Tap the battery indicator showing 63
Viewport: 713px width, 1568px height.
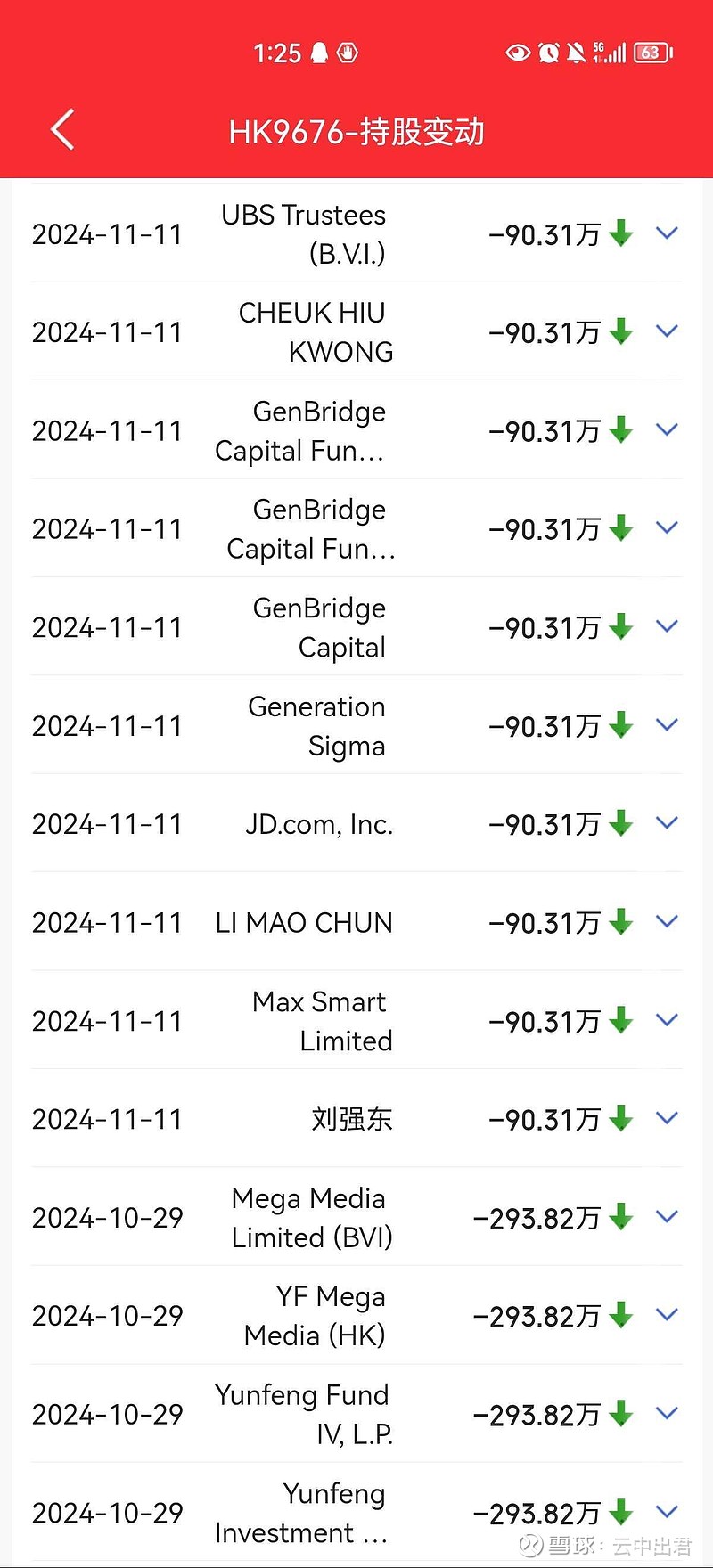[652, 53]
